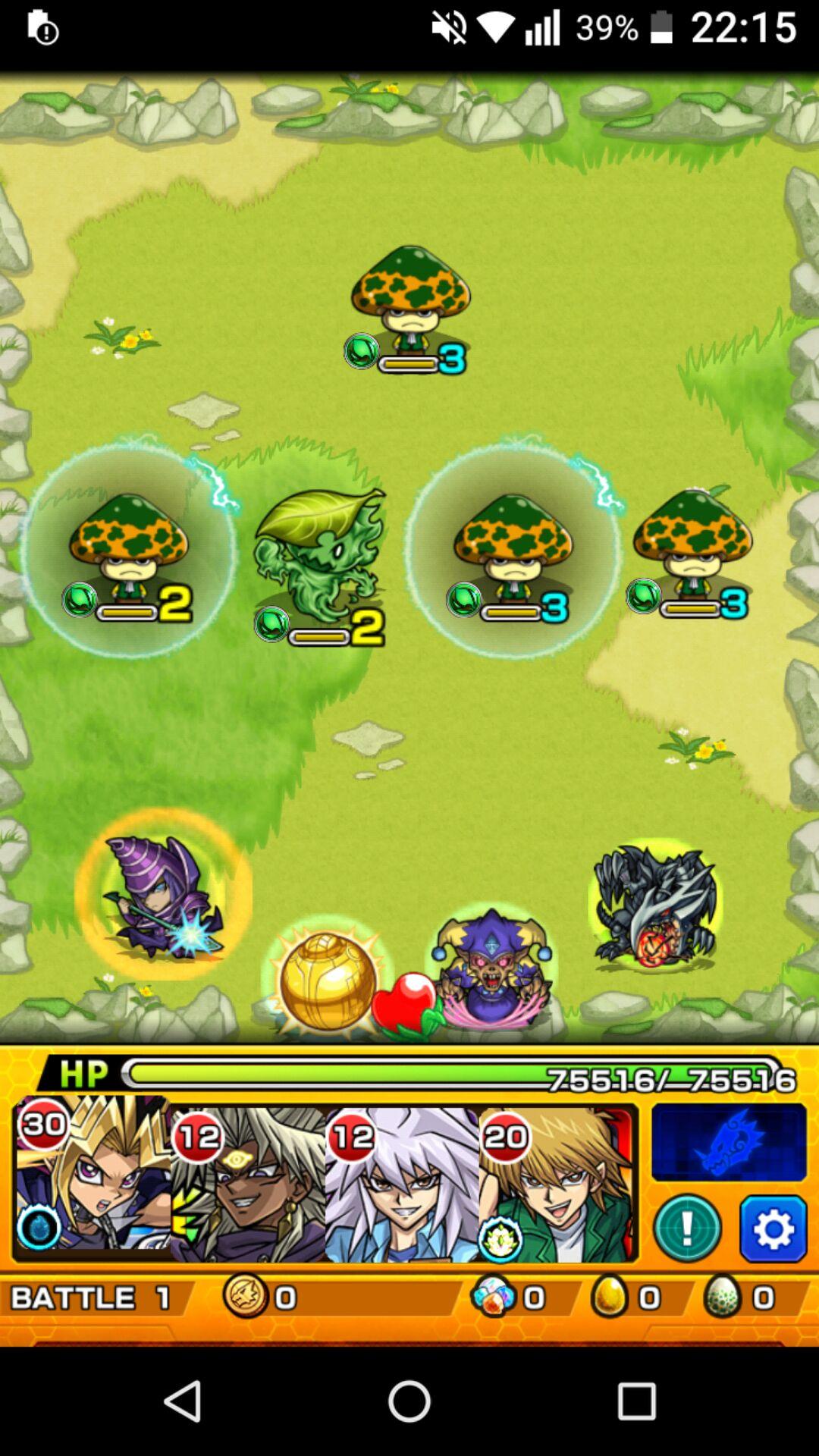The height and width of the screenshot is (1456, 819).
Task: Open the blue dragon map panel
Action: coord(729,1142)
